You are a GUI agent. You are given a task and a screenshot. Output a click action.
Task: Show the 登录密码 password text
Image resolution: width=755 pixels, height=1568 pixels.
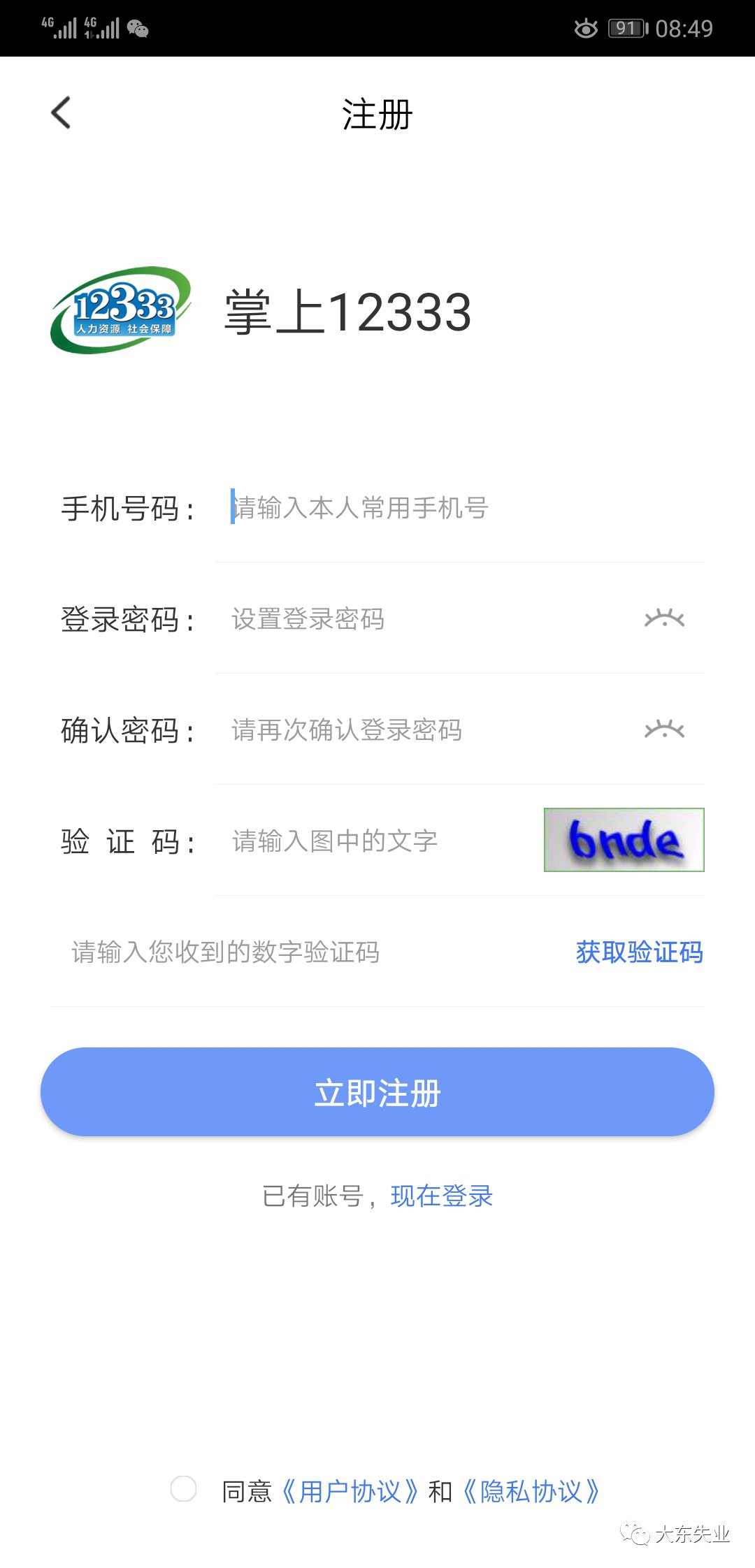pos(664,618)
